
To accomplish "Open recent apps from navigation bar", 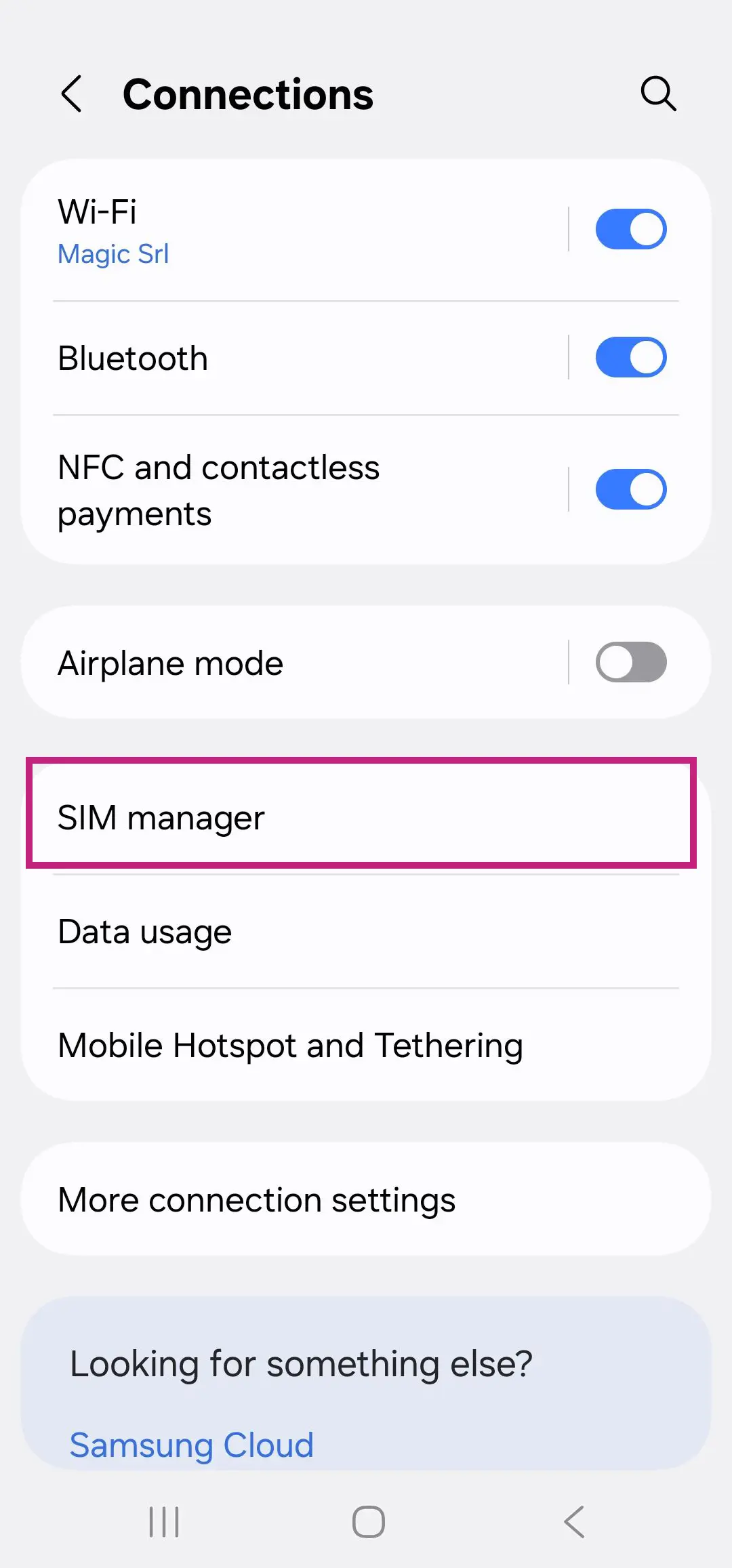I will [164, 1522].
